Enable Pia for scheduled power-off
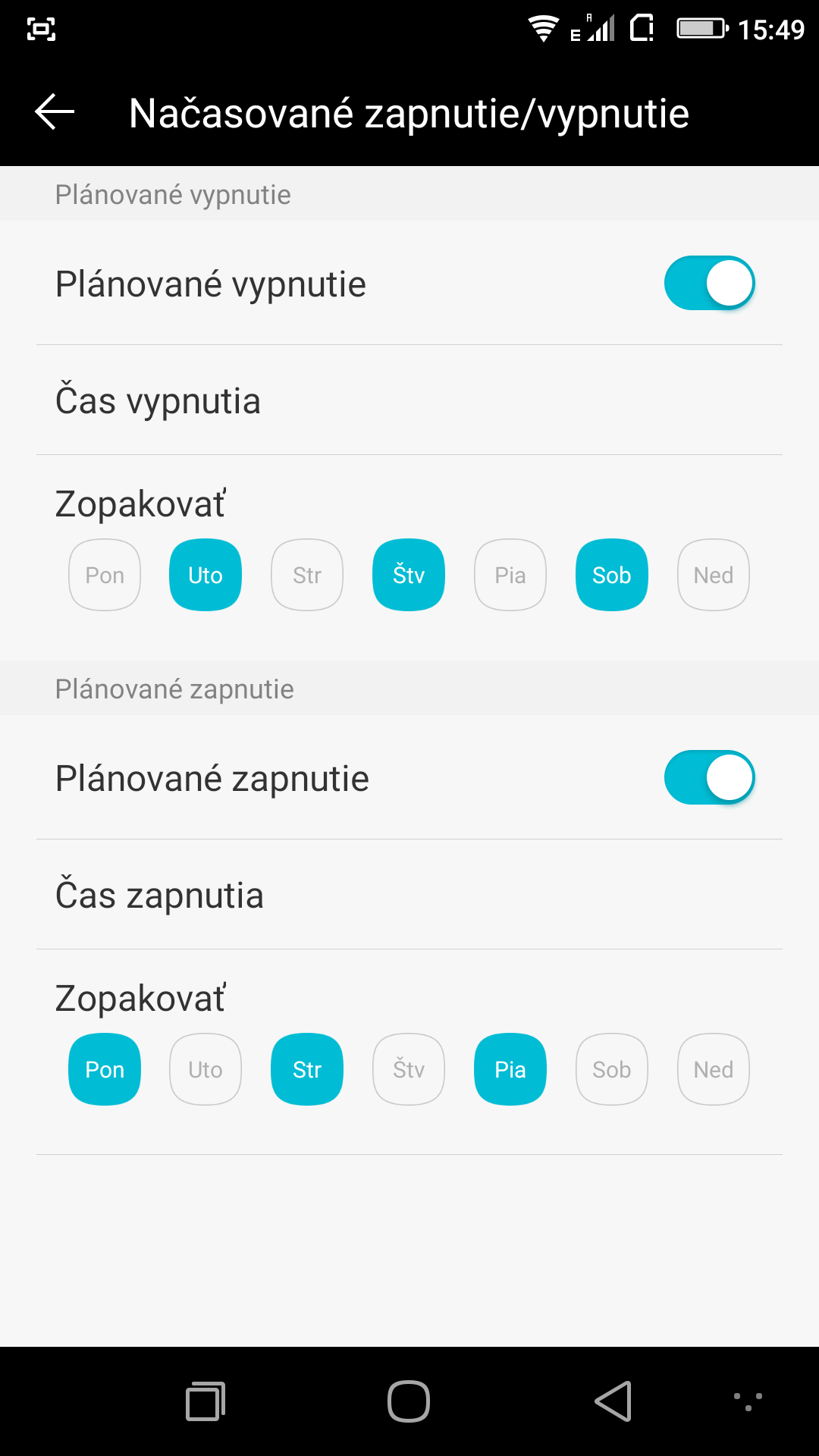The image size is (819, 1456). [510, 575]
